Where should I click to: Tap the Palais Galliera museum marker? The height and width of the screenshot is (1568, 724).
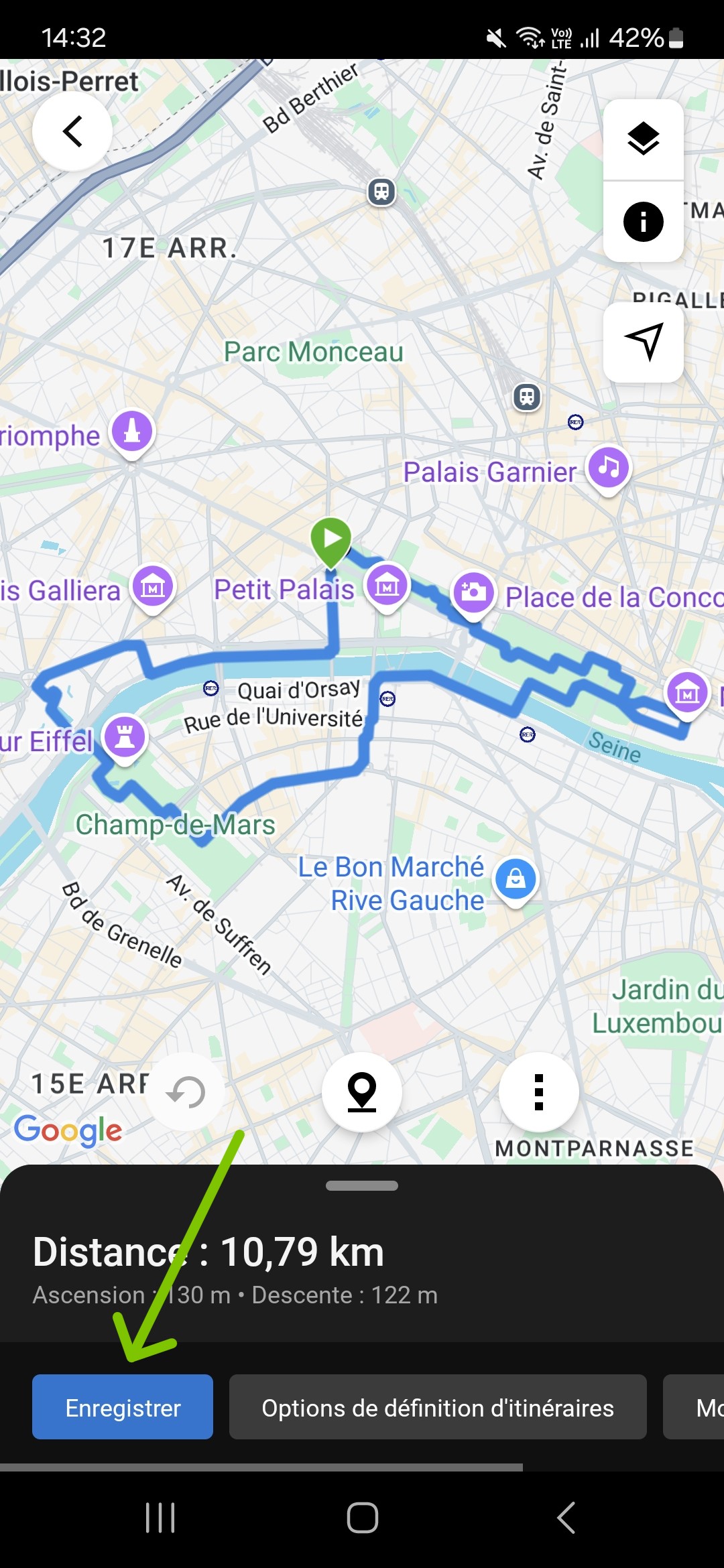point(152,586)
